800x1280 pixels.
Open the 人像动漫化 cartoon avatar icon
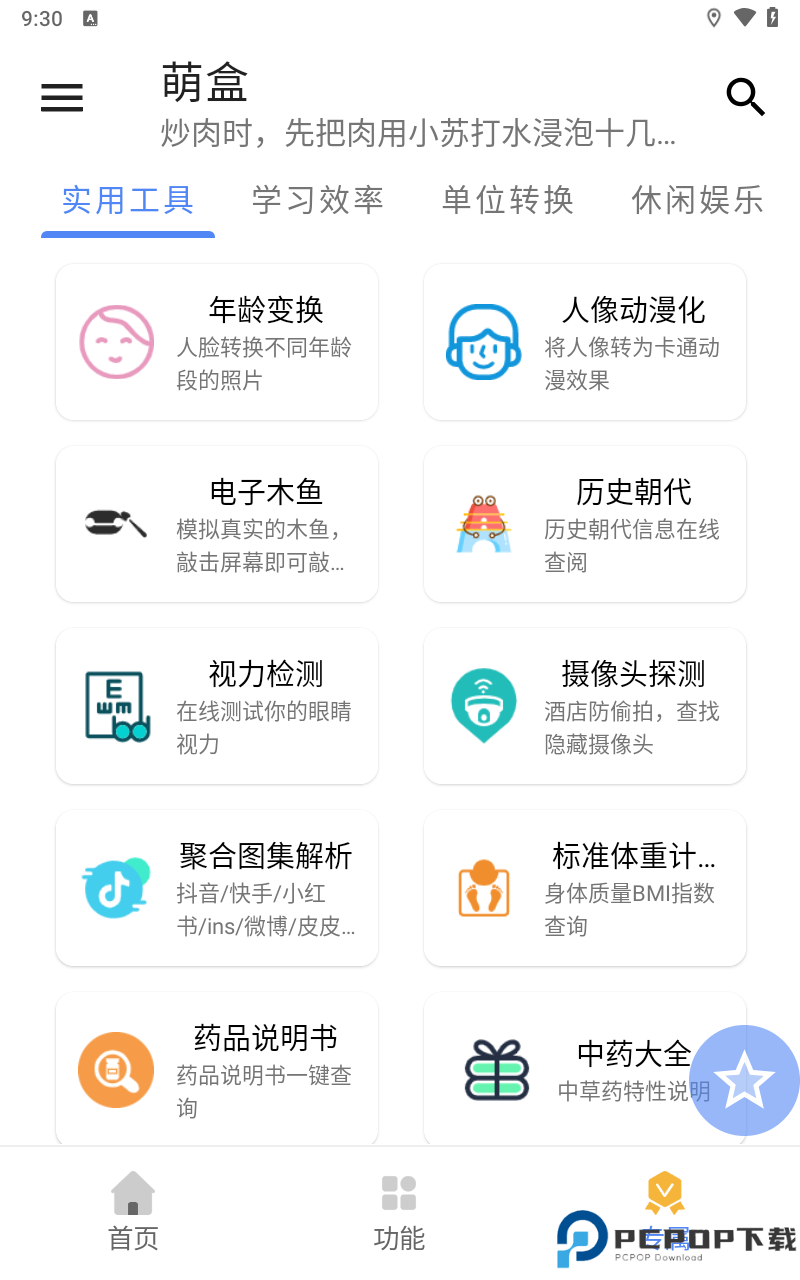pos(484,342)
